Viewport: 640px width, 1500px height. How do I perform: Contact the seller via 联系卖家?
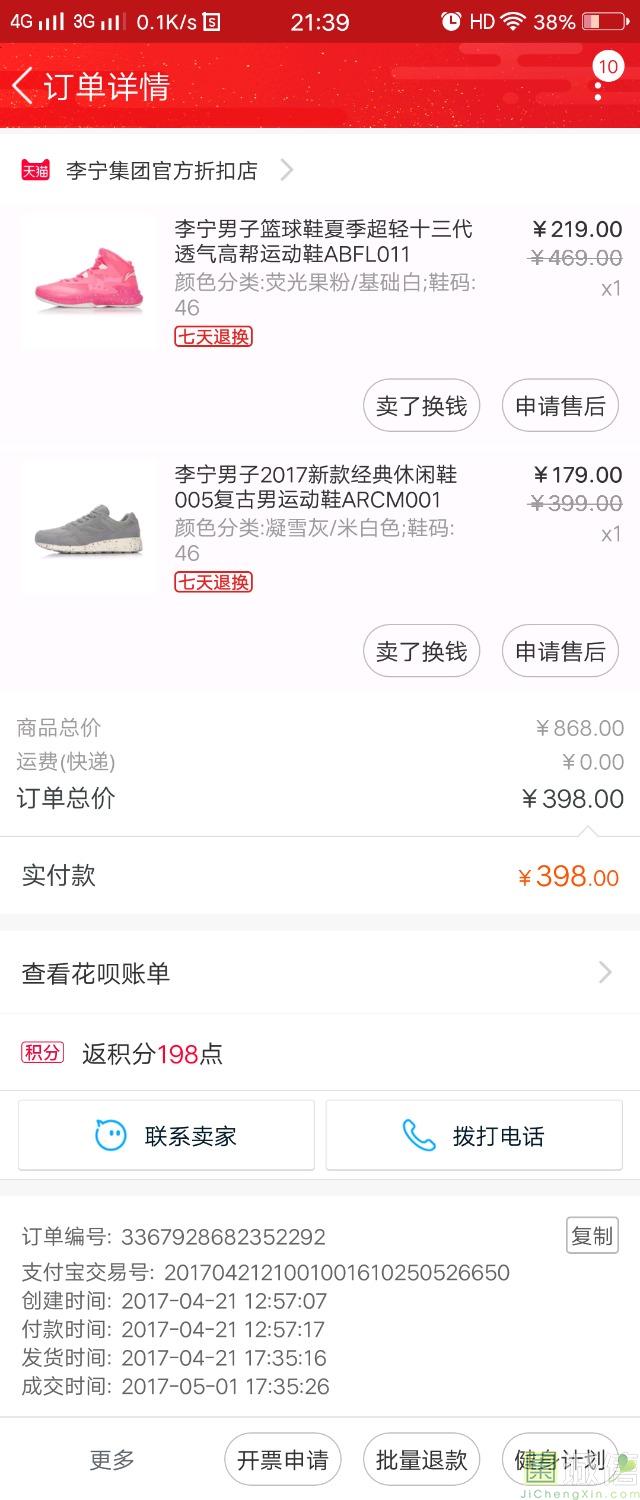click(166, 1135)
